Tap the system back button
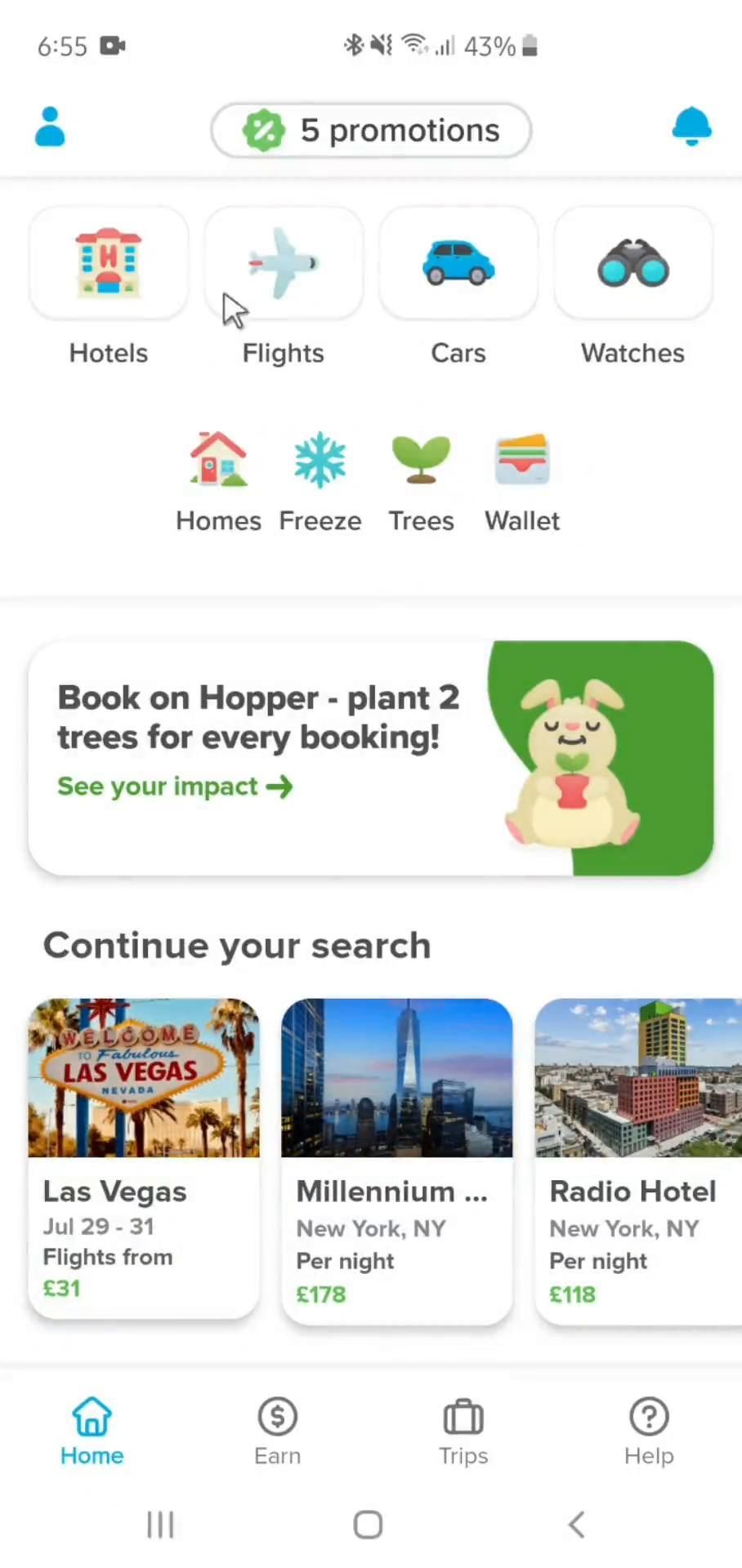Viewport: 742px width, 1568px height. pyautogui.click(x=576, y=1524)
